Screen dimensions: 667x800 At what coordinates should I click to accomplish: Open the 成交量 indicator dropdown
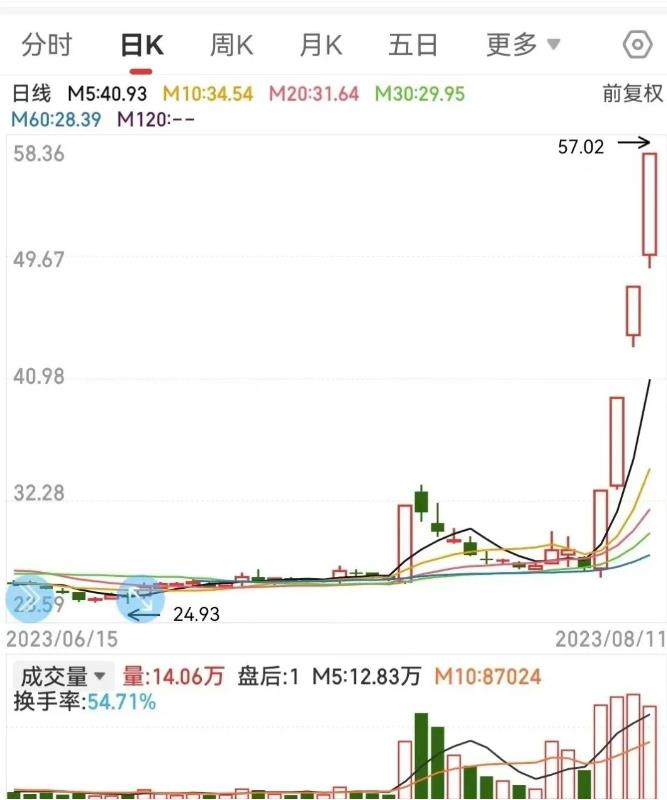[x=63, y=677]
